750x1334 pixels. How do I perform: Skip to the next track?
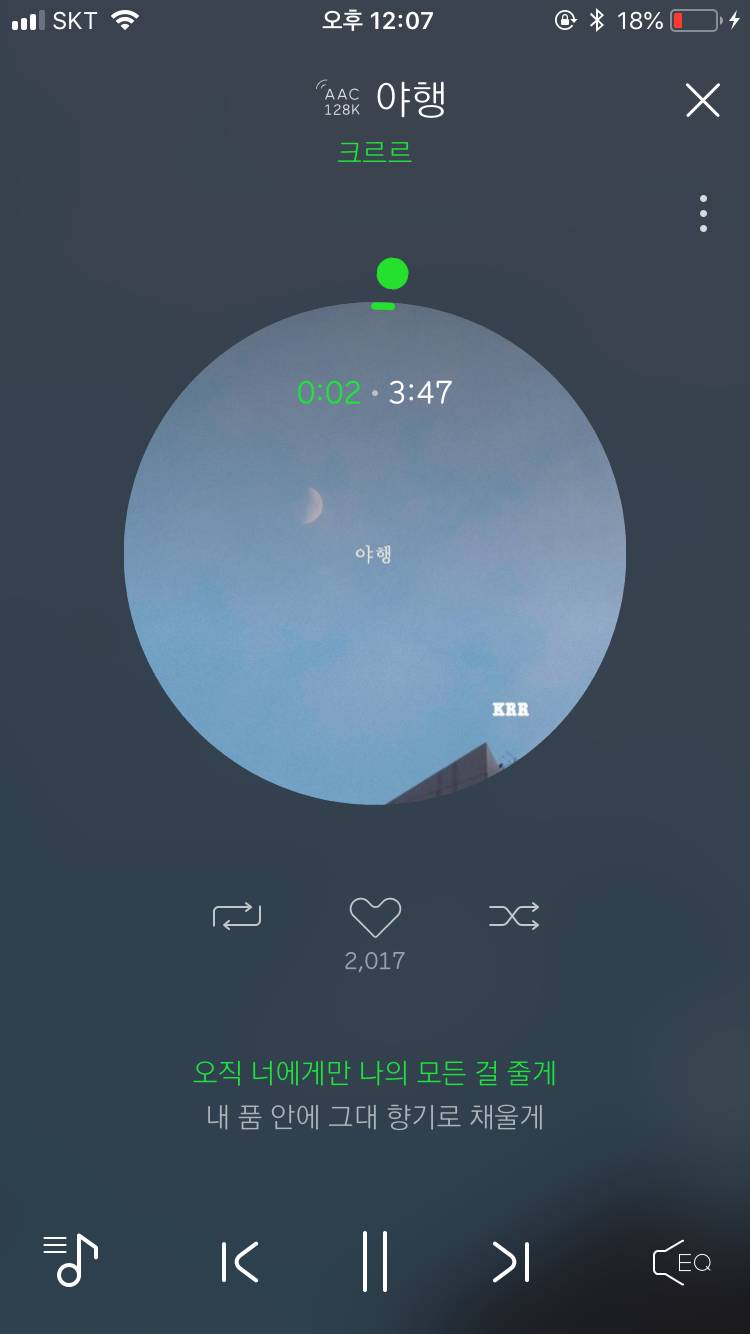tap(511, 1261)
